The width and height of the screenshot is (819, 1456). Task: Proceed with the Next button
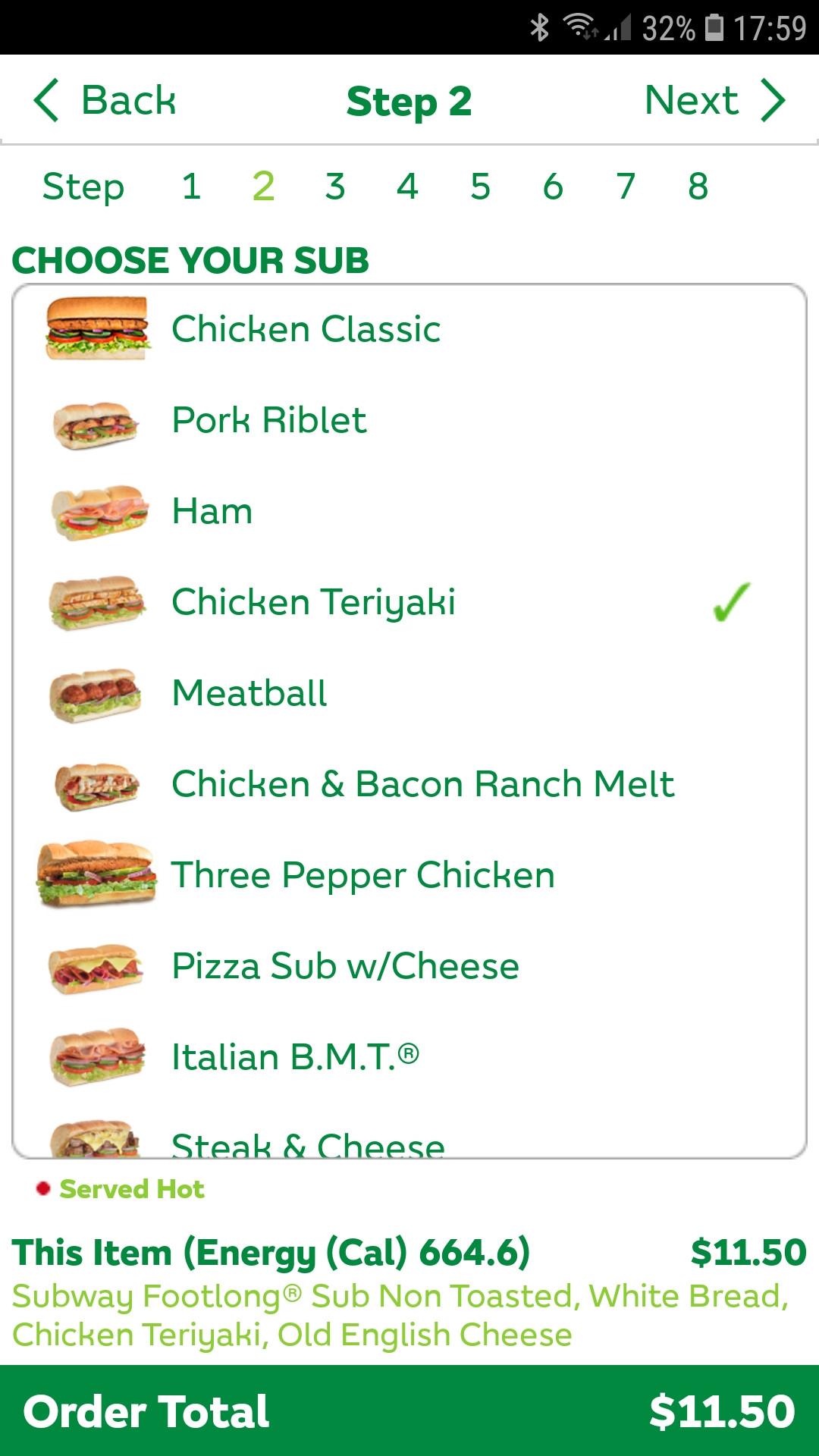coord(714,101)
